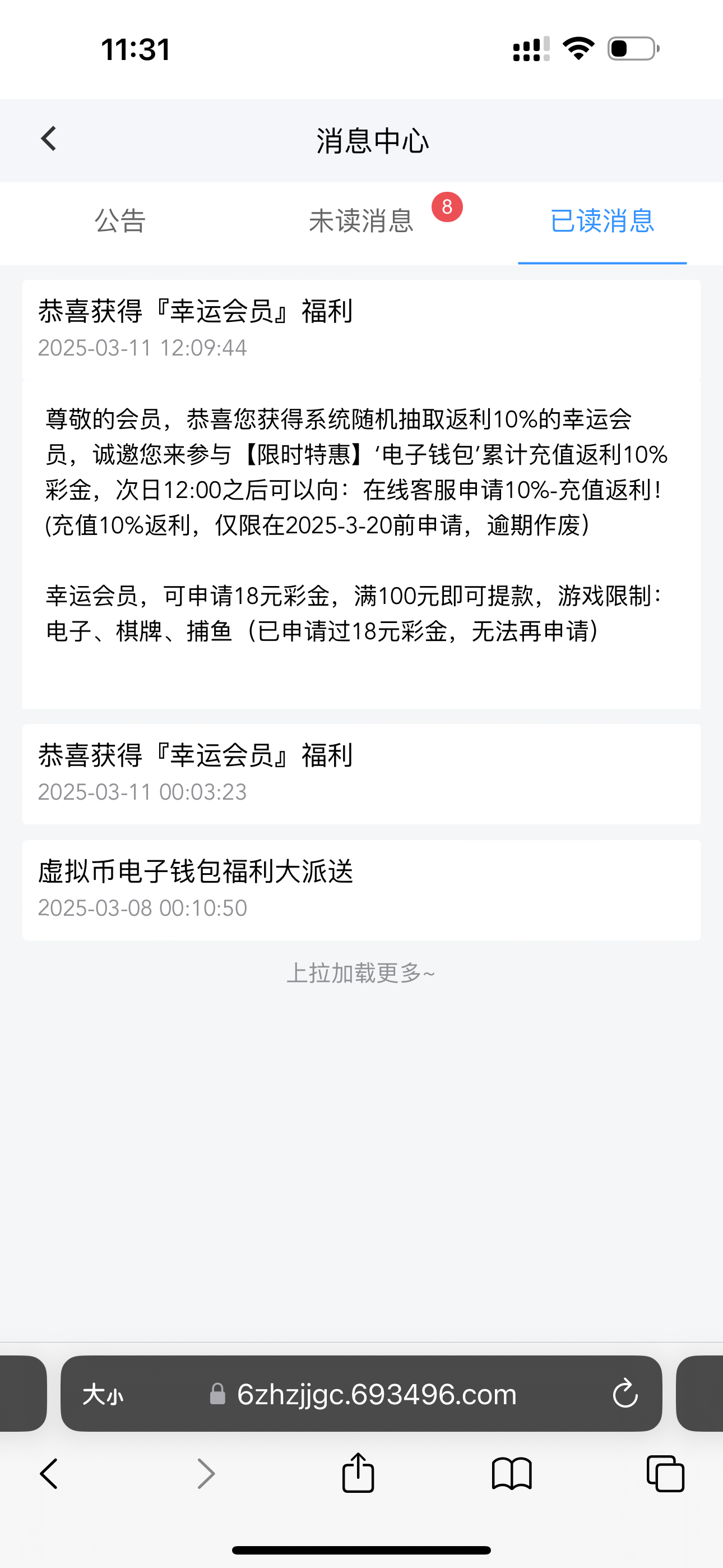Screen dimensions: 723x1568
Task: Open the 虚拟币电子钱包福利大派送 message
Action: (361, 889)
